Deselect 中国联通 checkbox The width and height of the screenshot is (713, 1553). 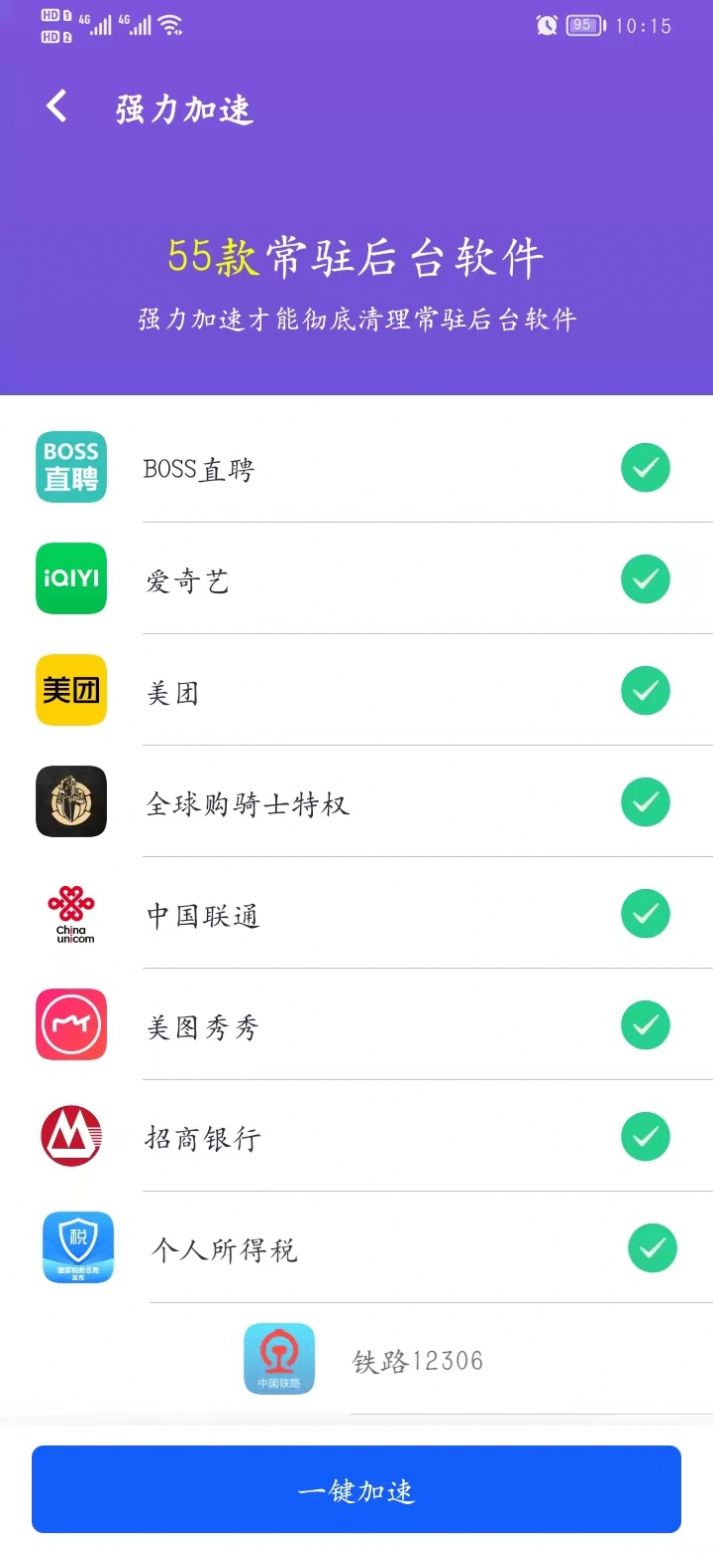pyautogui.click(x=645, y=913)
